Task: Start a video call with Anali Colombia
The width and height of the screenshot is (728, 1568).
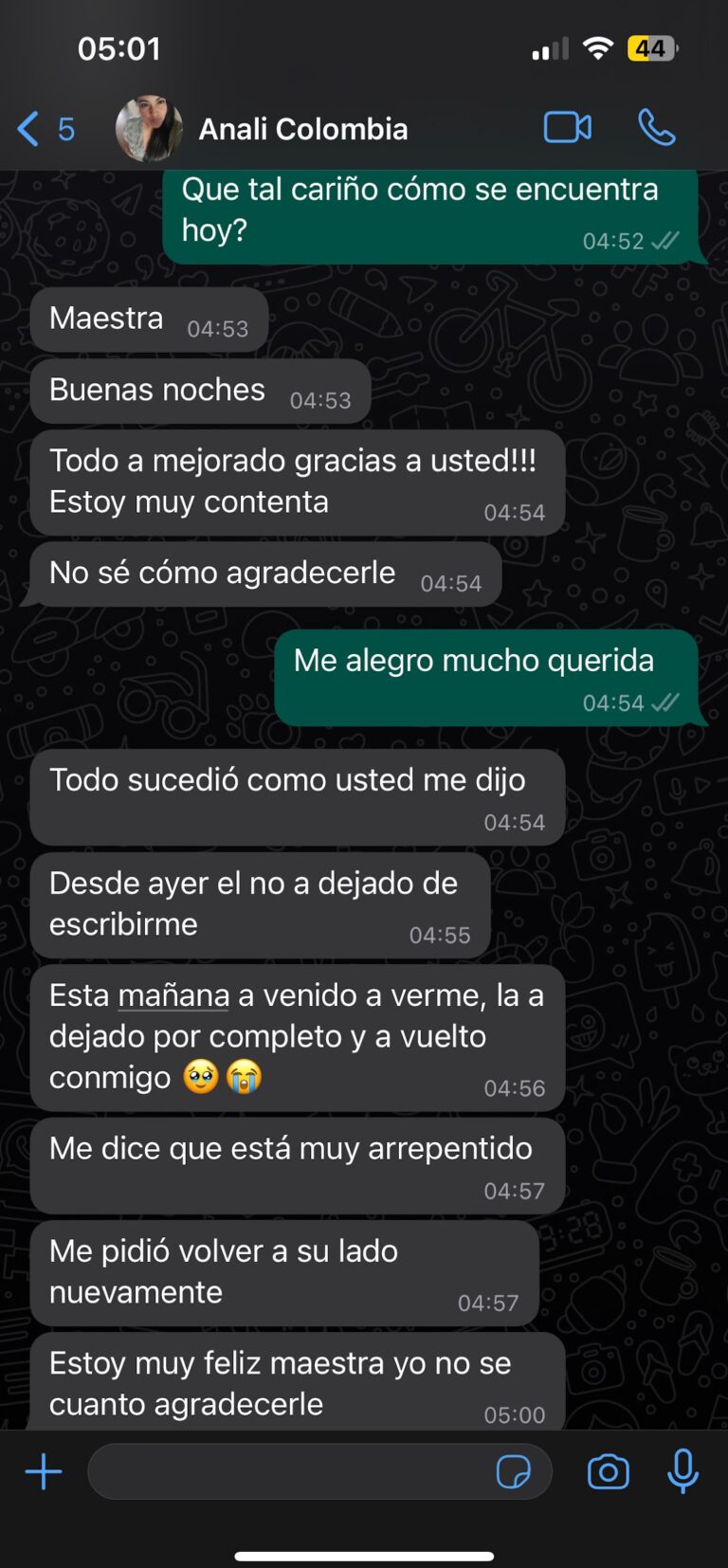Action: pos(567,128)
